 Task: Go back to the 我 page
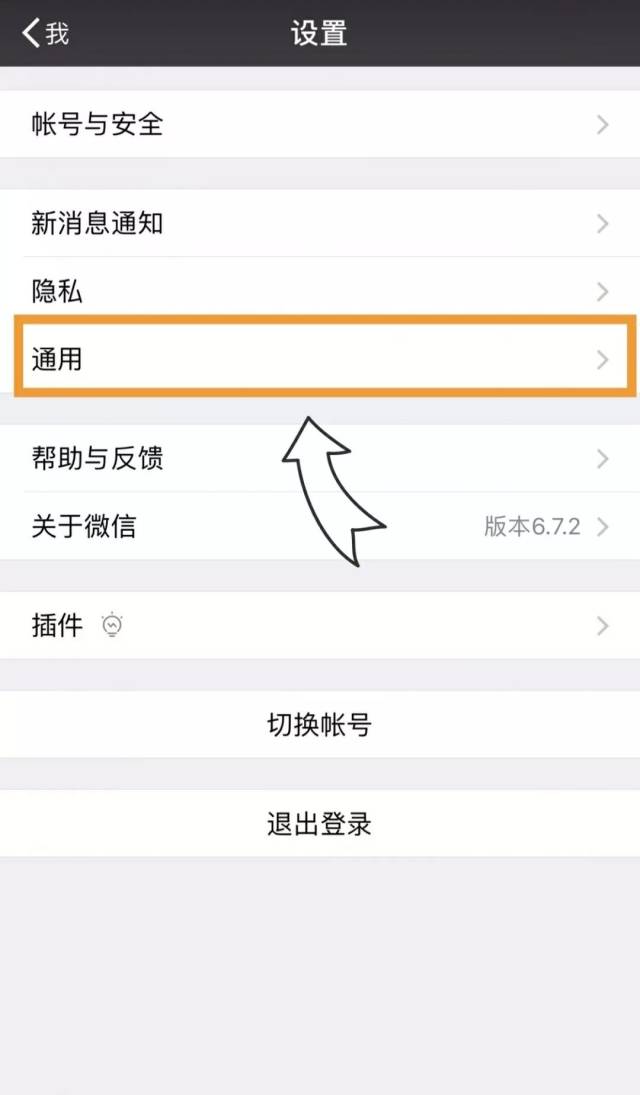coord(45,33)
